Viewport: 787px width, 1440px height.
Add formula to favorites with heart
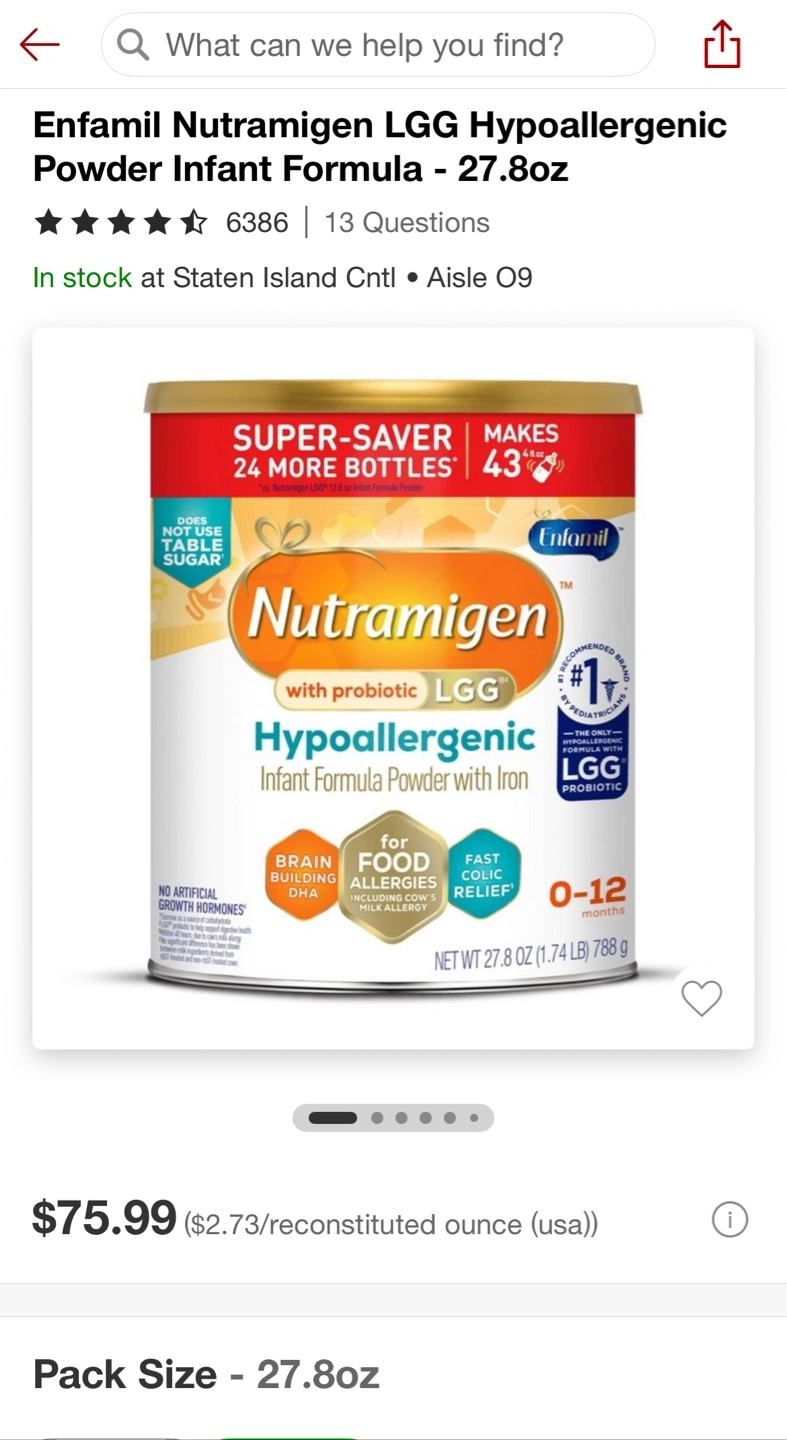tap(701, 997)
